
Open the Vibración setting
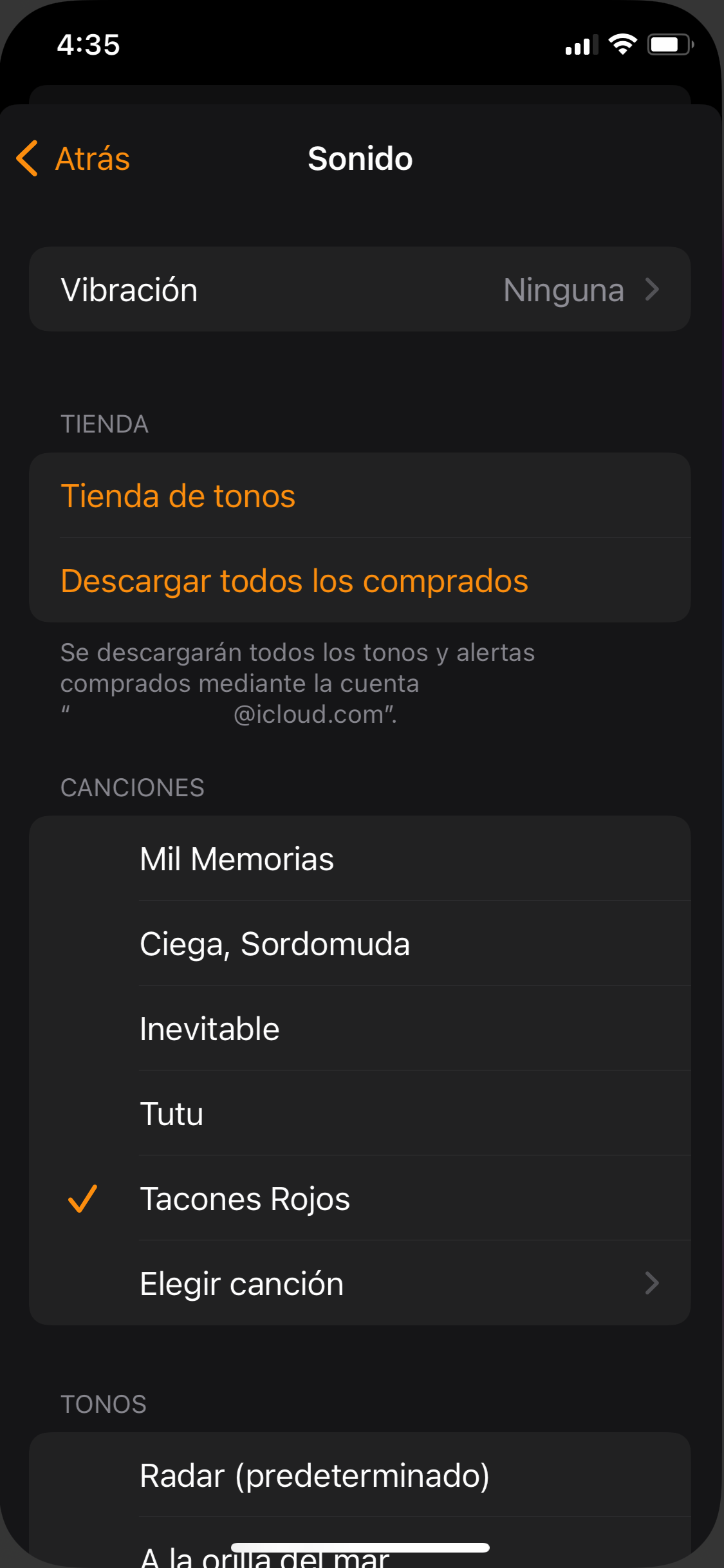click(360, 290)
